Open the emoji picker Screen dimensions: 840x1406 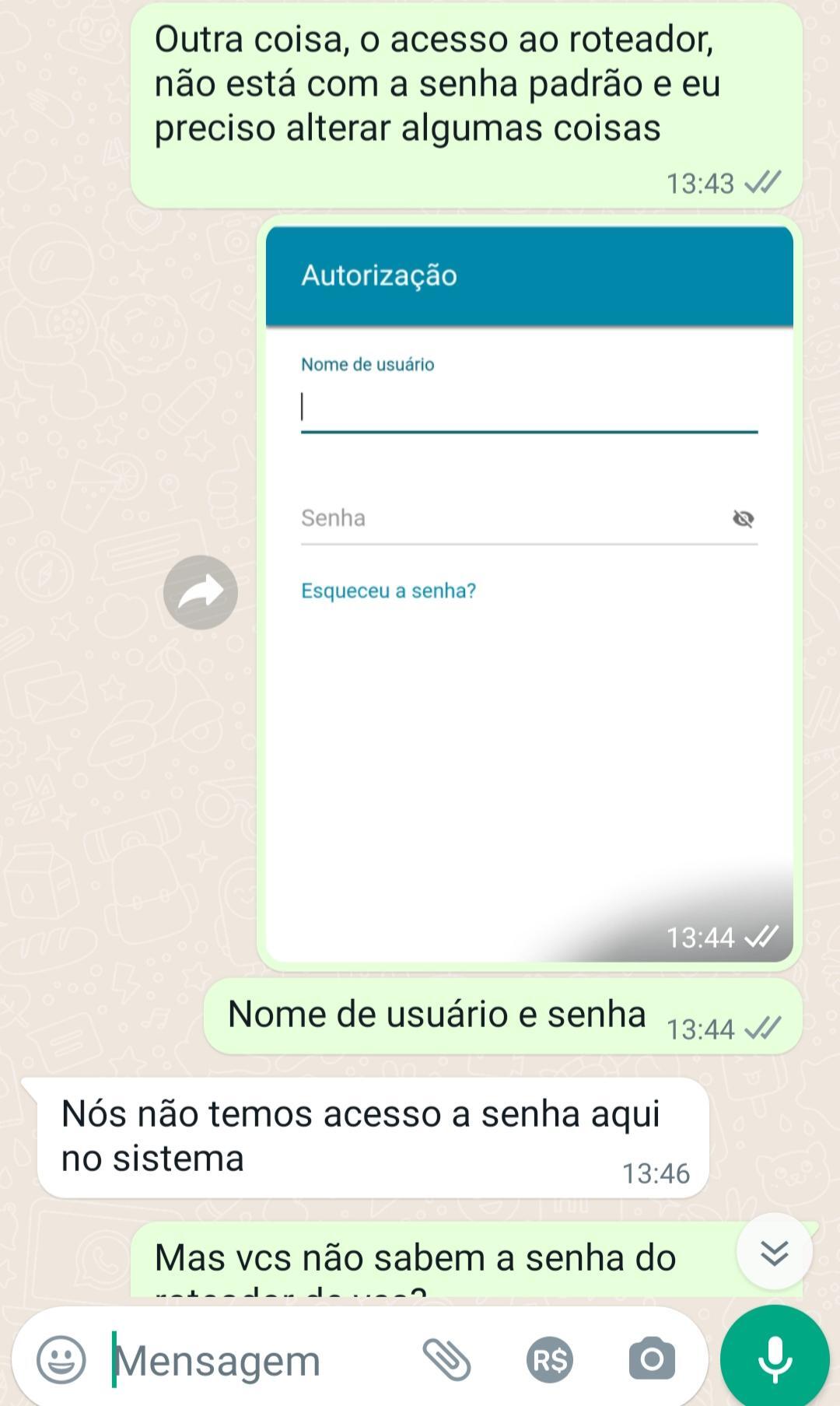pos(61,1359)
